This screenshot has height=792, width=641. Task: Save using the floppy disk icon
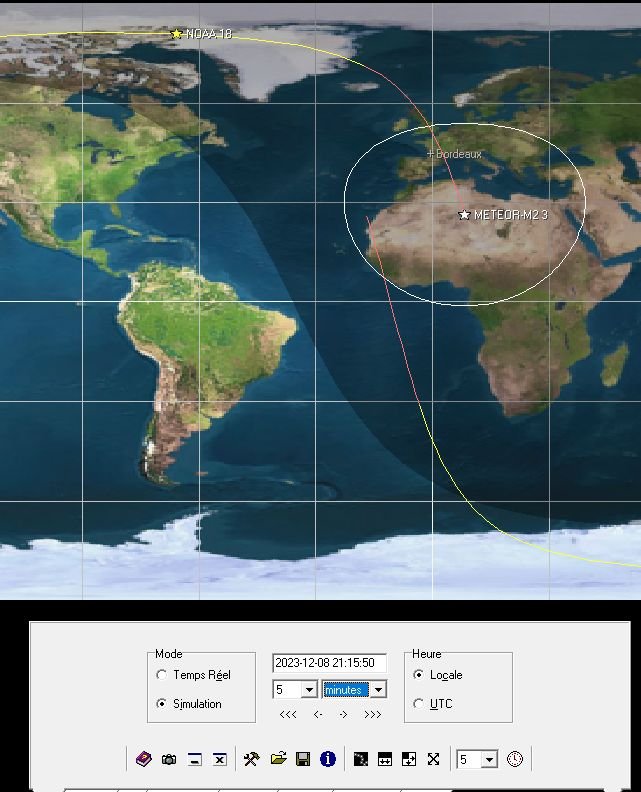click(303, 760)
